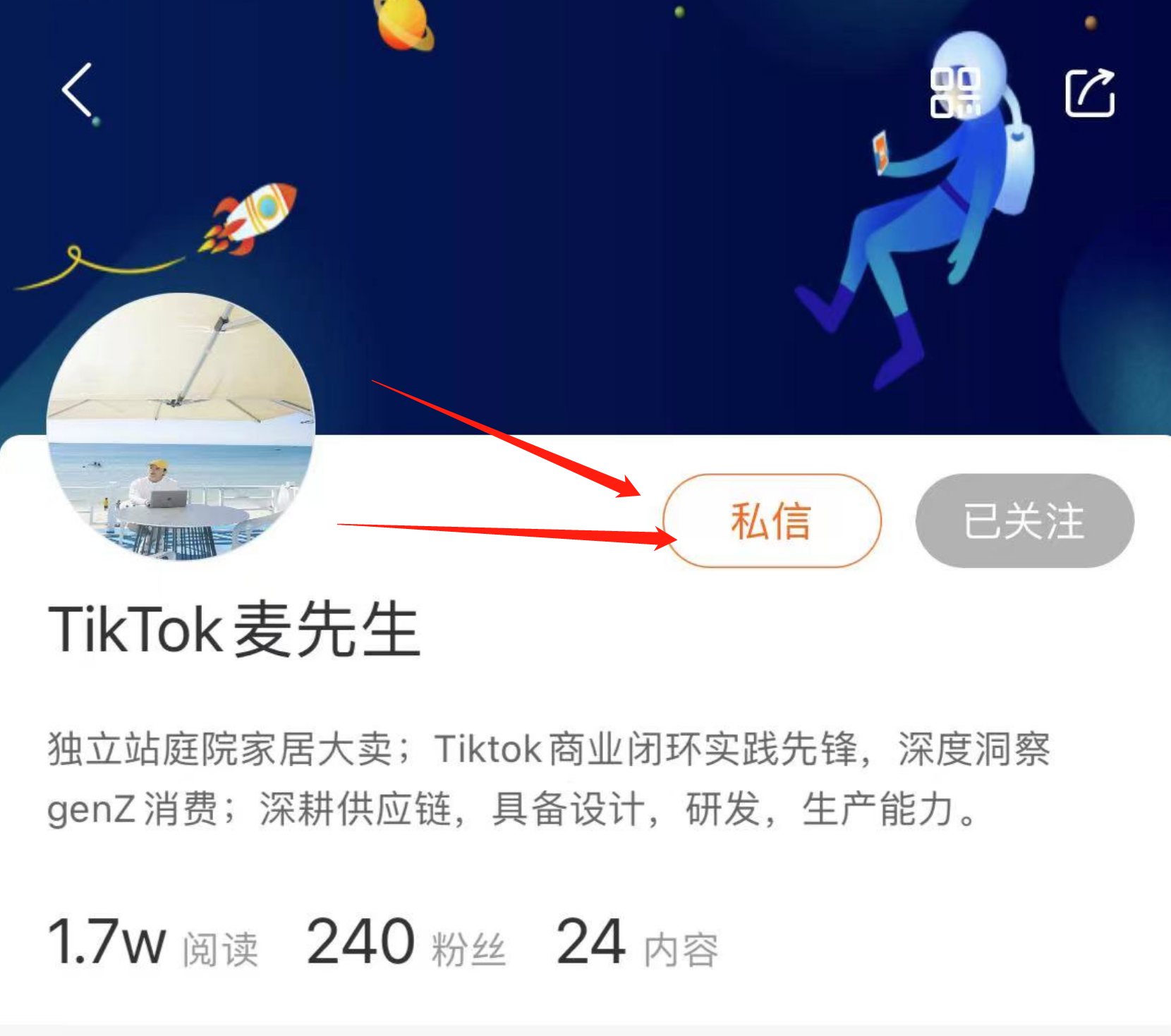Tap the 私信 private message button
Image resolution: width=1171 pixels, height=1036 pixels.
point(772,521)
